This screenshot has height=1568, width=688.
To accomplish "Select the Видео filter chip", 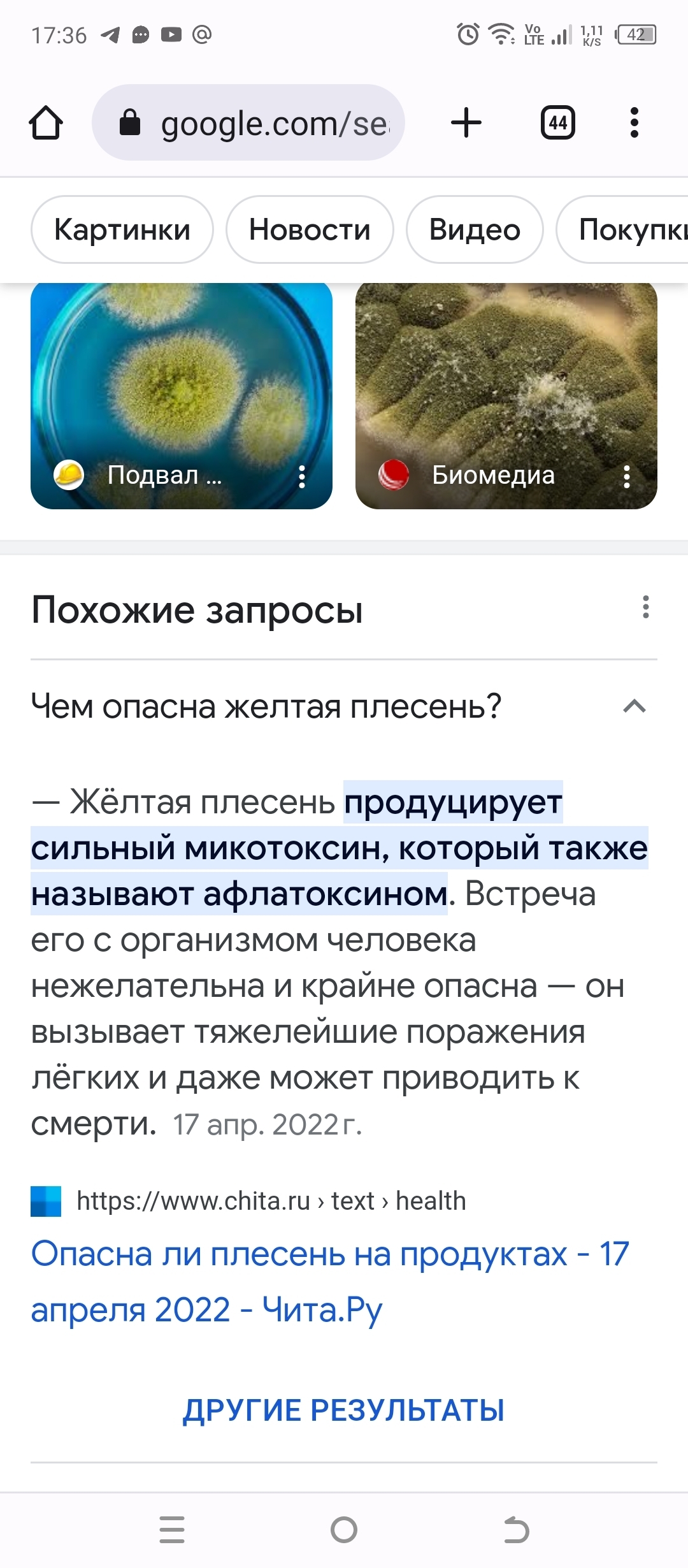I will click(475, 229).
